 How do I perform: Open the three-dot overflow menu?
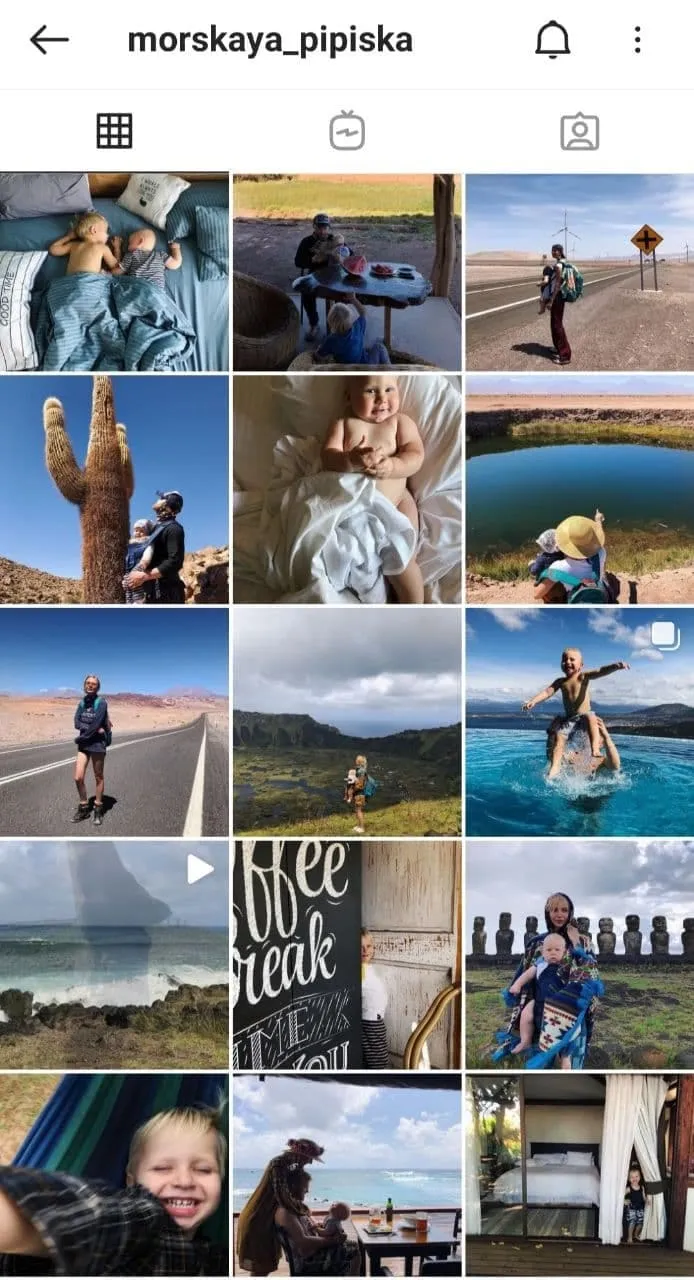[x=637, y=40]
